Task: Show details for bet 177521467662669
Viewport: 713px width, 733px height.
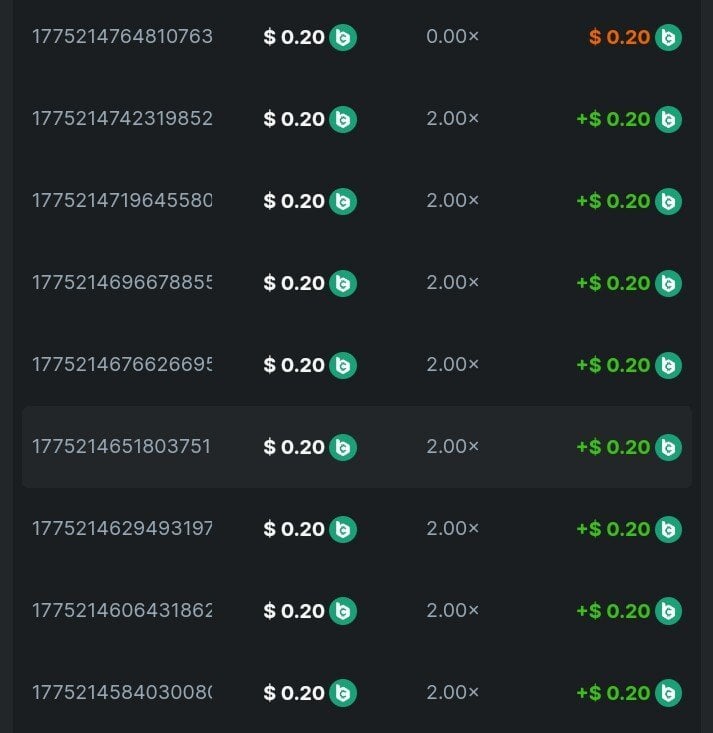Action: click(122, 365)
